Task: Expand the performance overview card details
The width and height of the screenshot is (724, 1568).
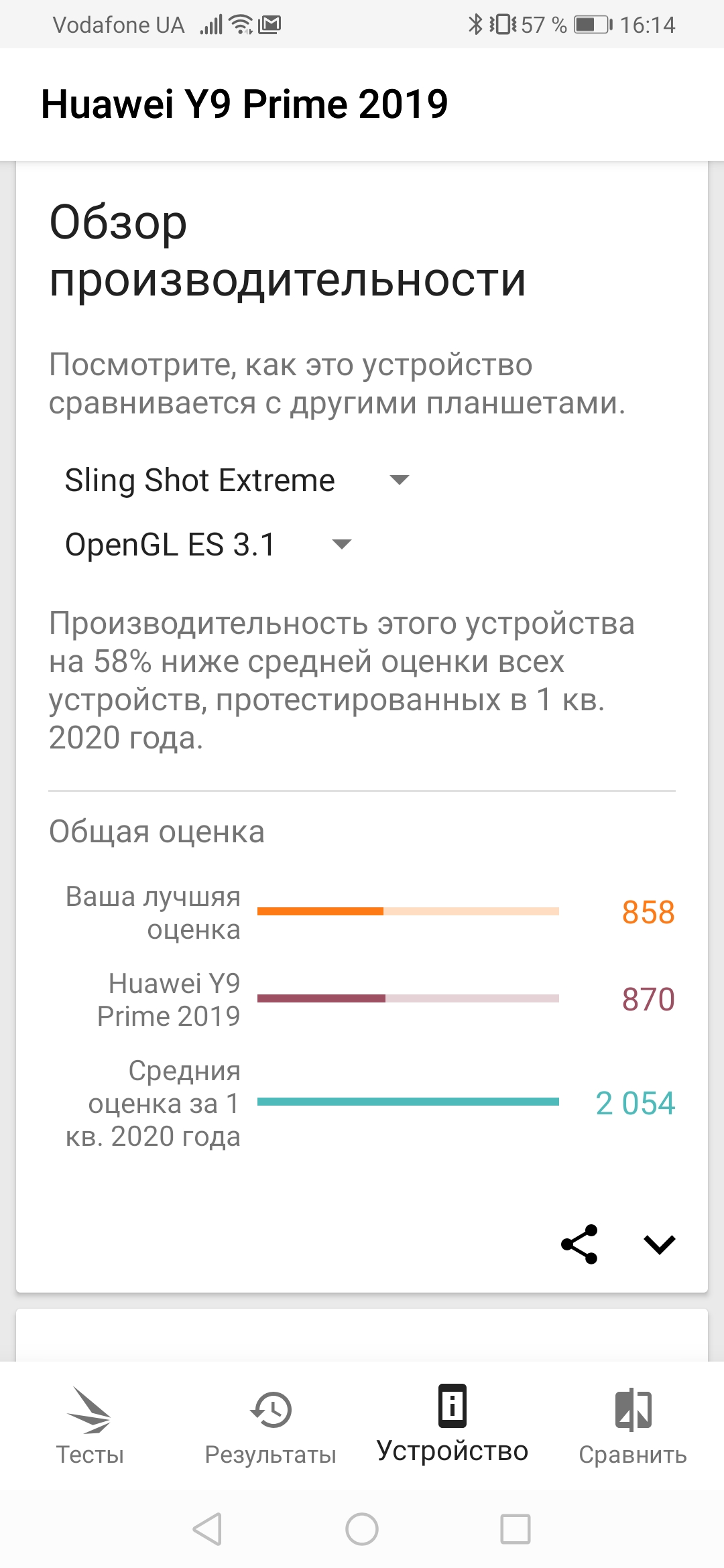Action: [x=660, y=1243]
